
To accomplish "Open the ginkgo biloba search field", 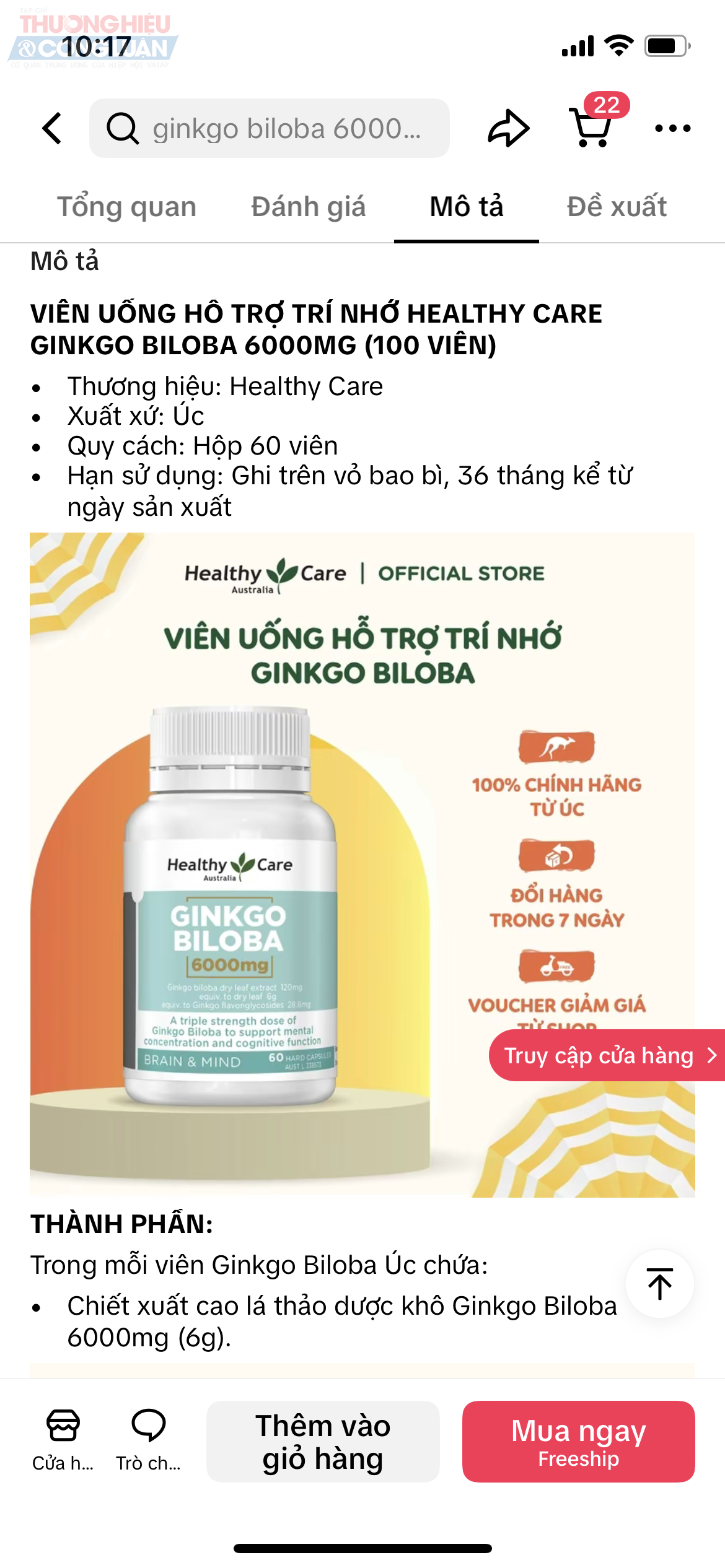I will click(270, 128).
